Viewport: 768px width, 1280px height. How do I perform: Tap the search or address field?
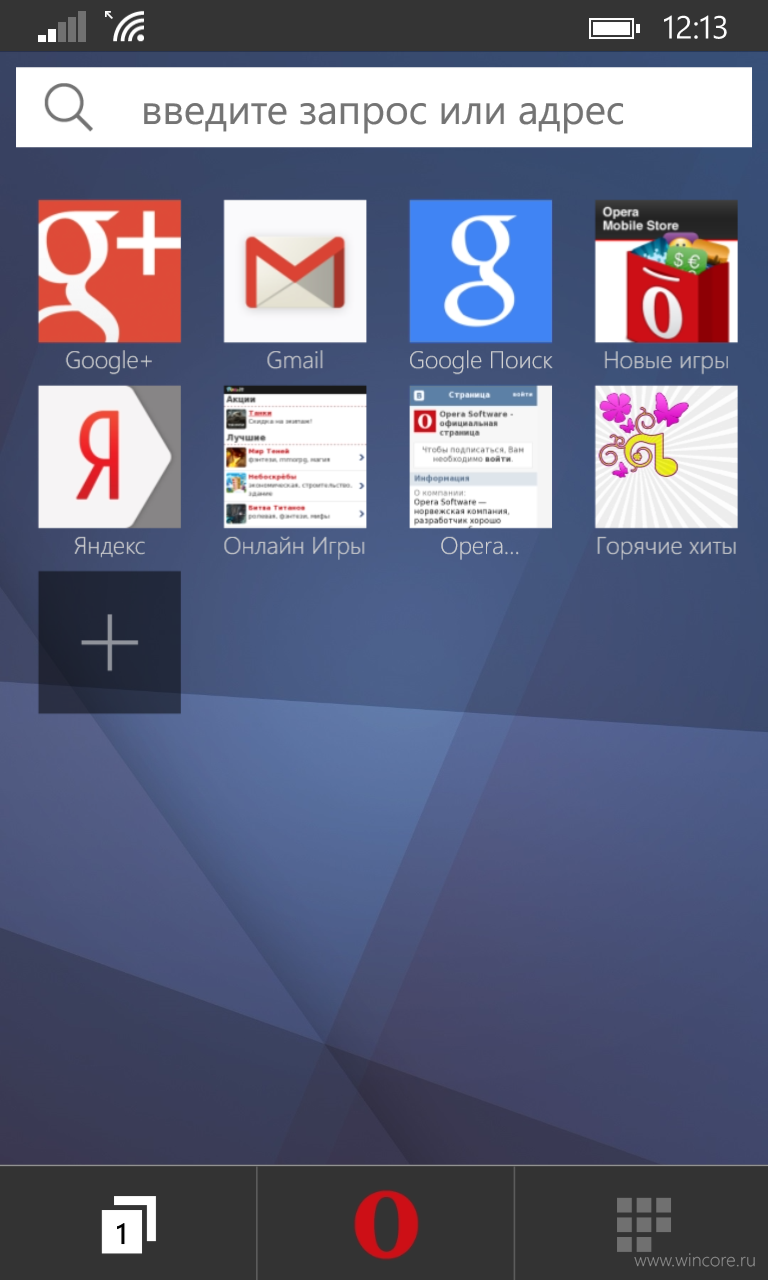point(384,108)
